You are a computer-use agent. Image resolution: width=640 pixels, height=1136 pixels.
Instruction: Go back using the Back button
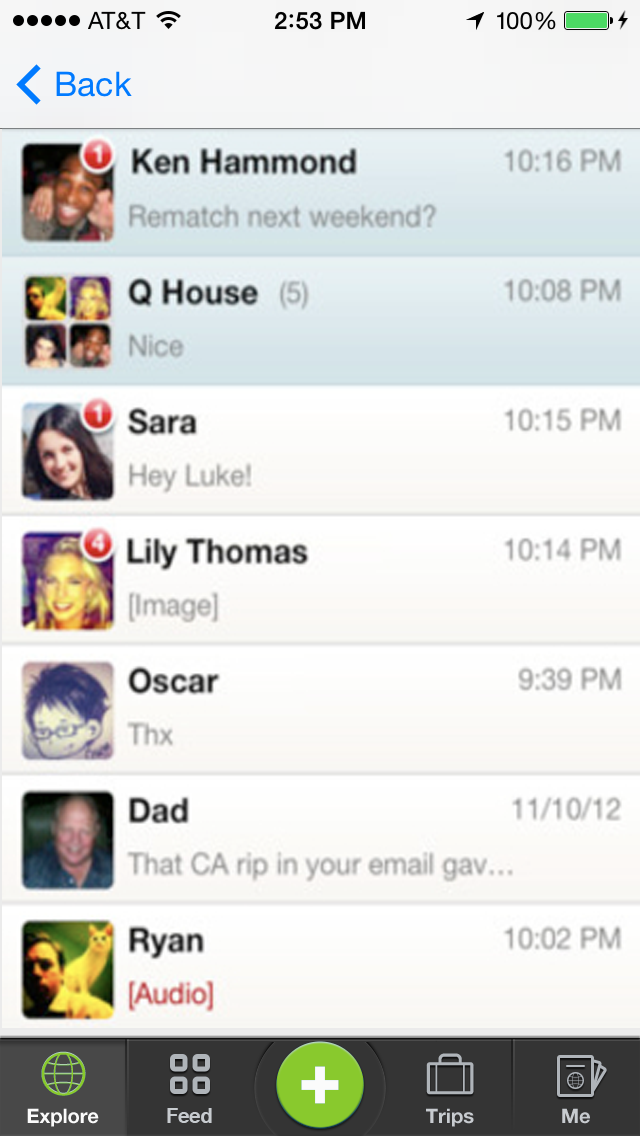[x=74, y=85]
